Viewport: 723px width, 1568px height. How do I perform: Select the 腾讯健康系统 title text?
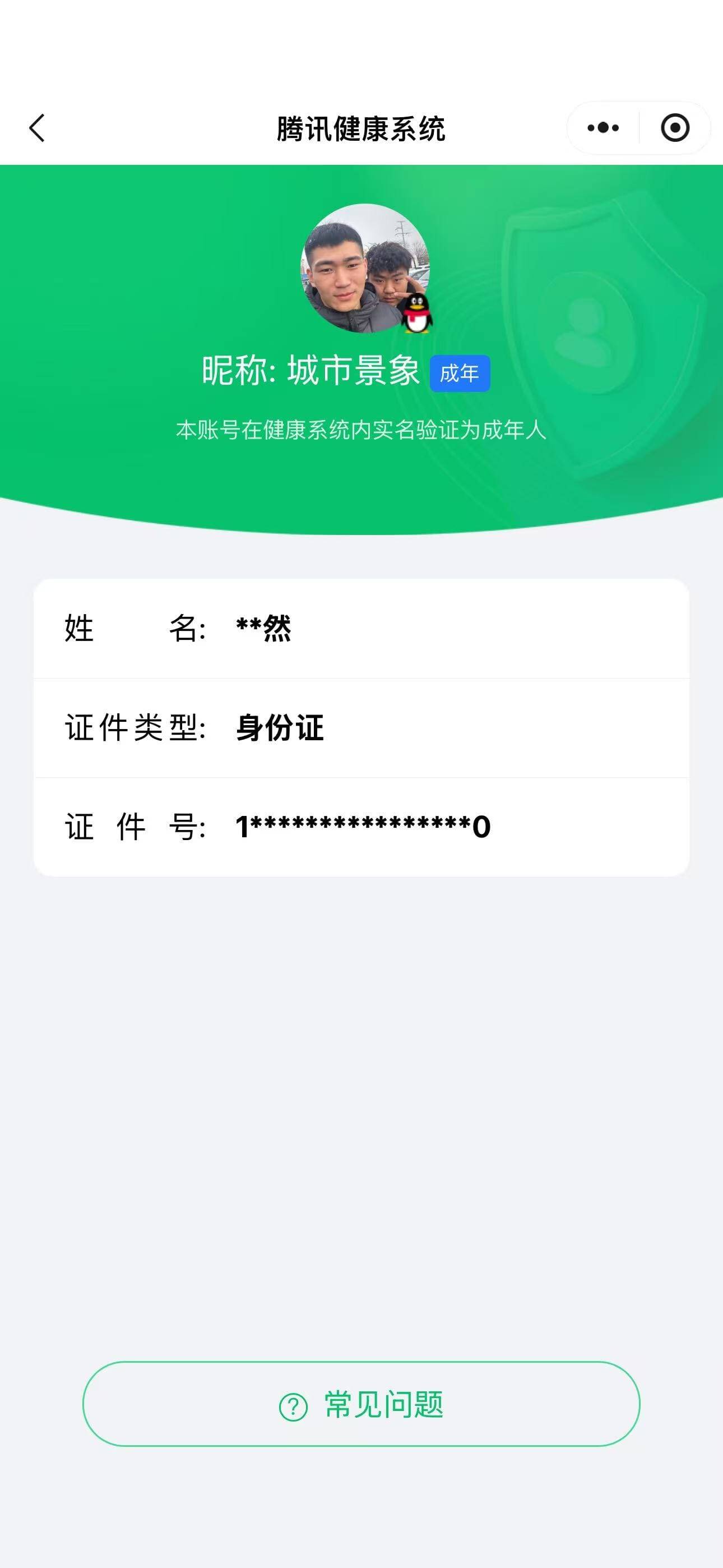pos(361,127)
